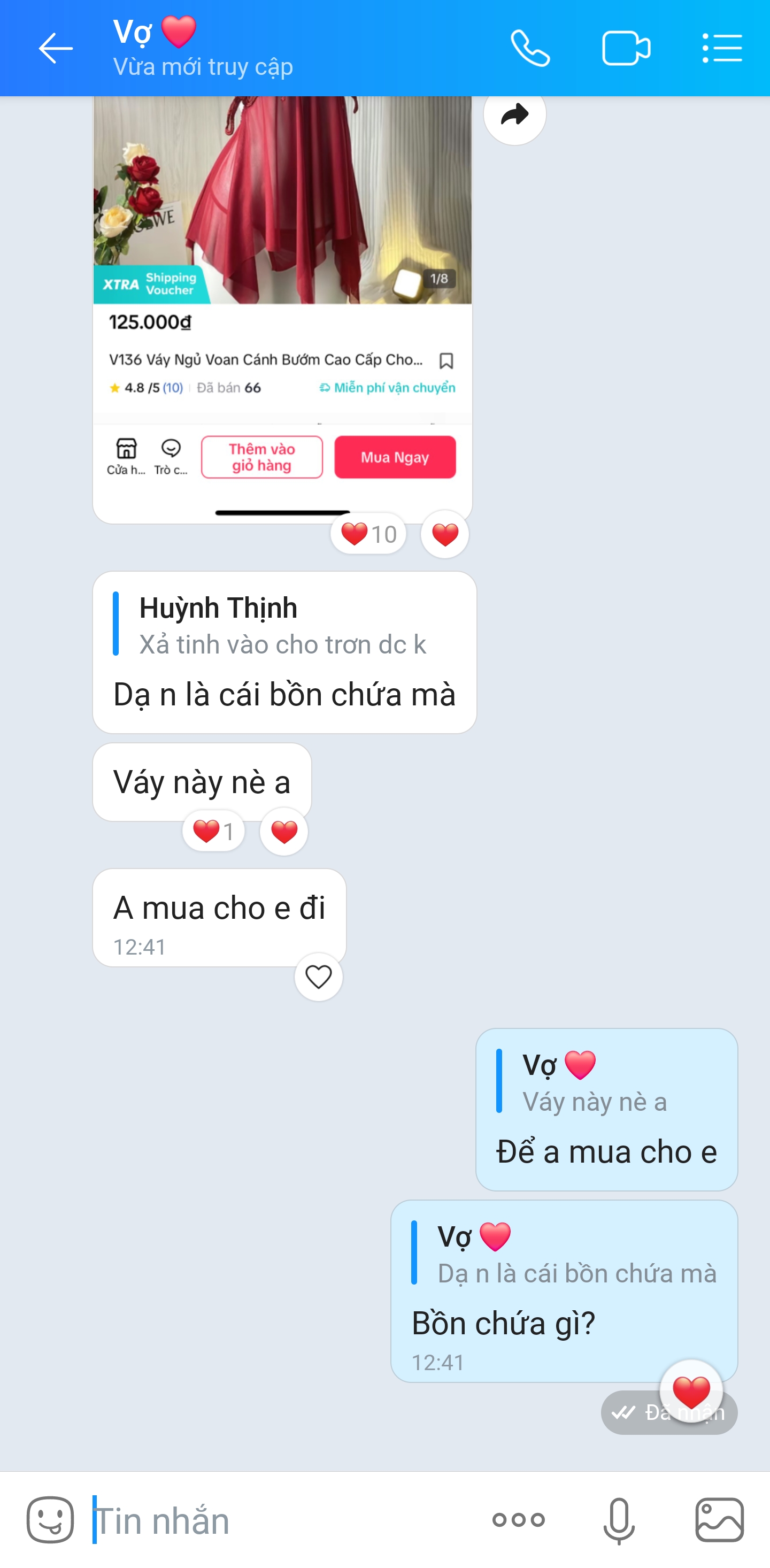Tap heart button on the dress image
The height and width of the screenshot is (1568, 770).
444,534
